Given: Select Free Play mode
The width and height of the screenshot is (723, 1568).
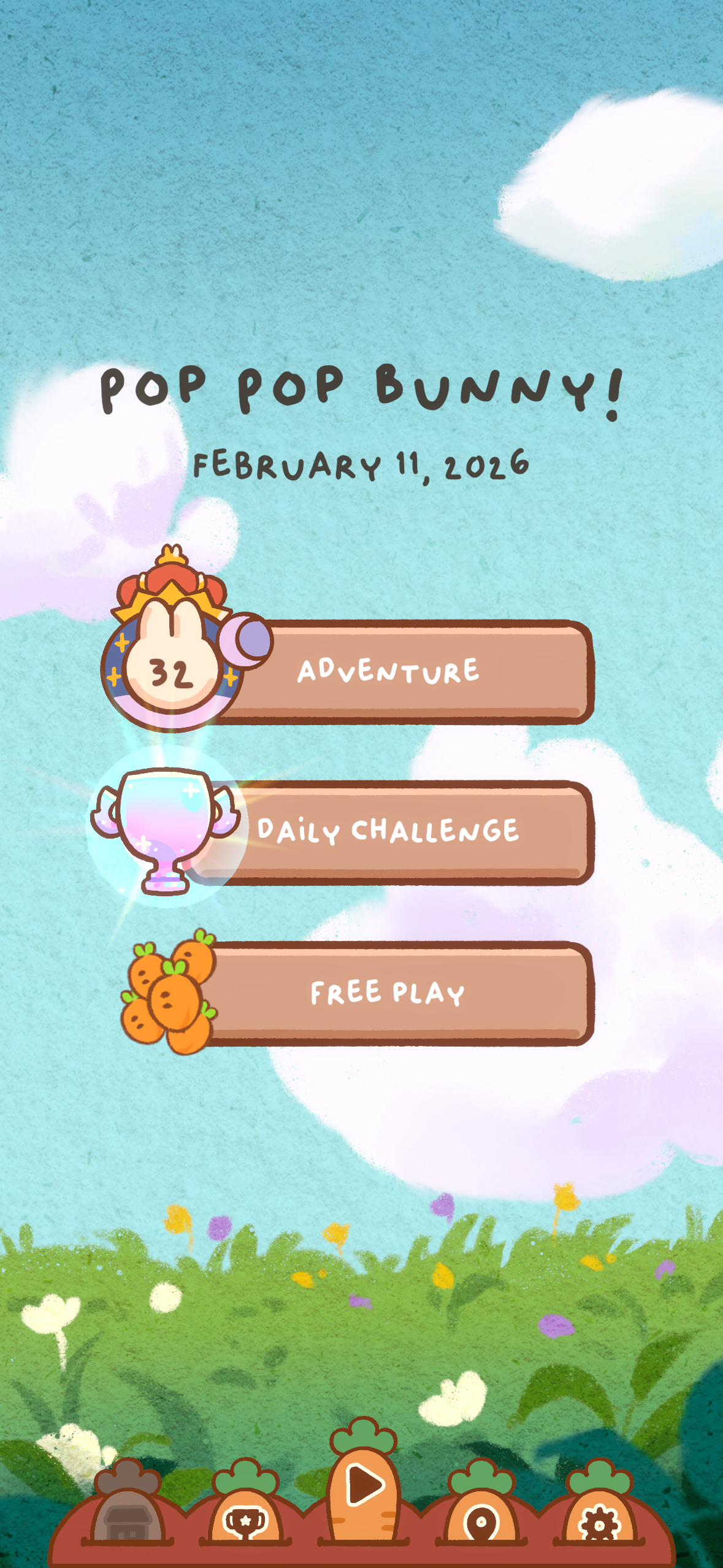Looking at the screenshot, I should (388, 993).
